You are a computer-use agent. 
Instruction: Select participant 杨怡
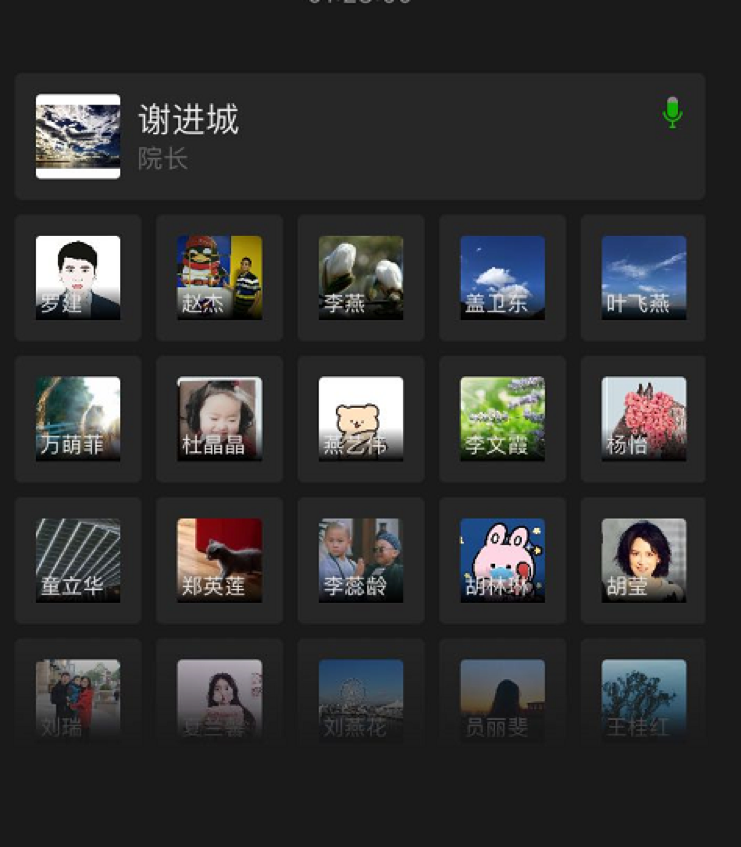643,419
